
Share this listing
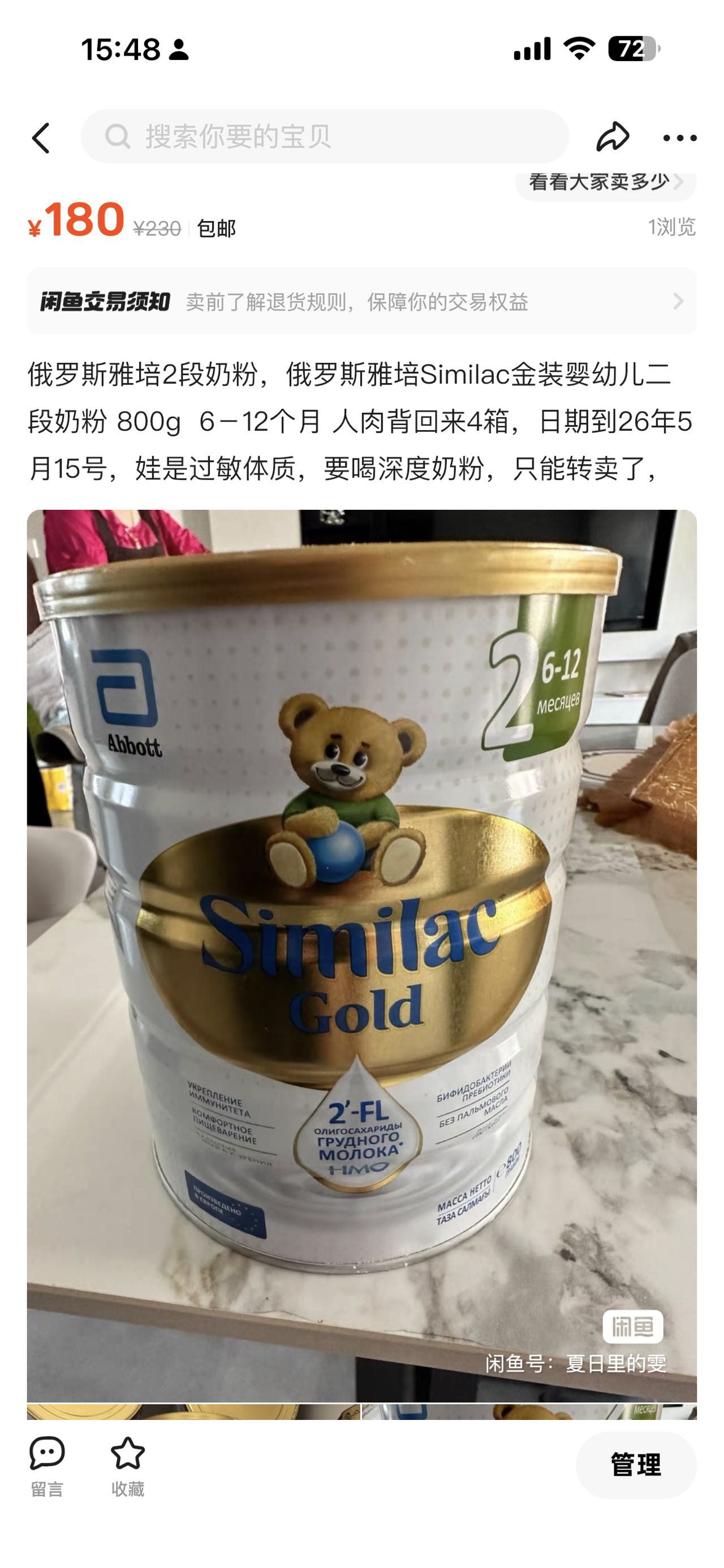pos(612,136)
